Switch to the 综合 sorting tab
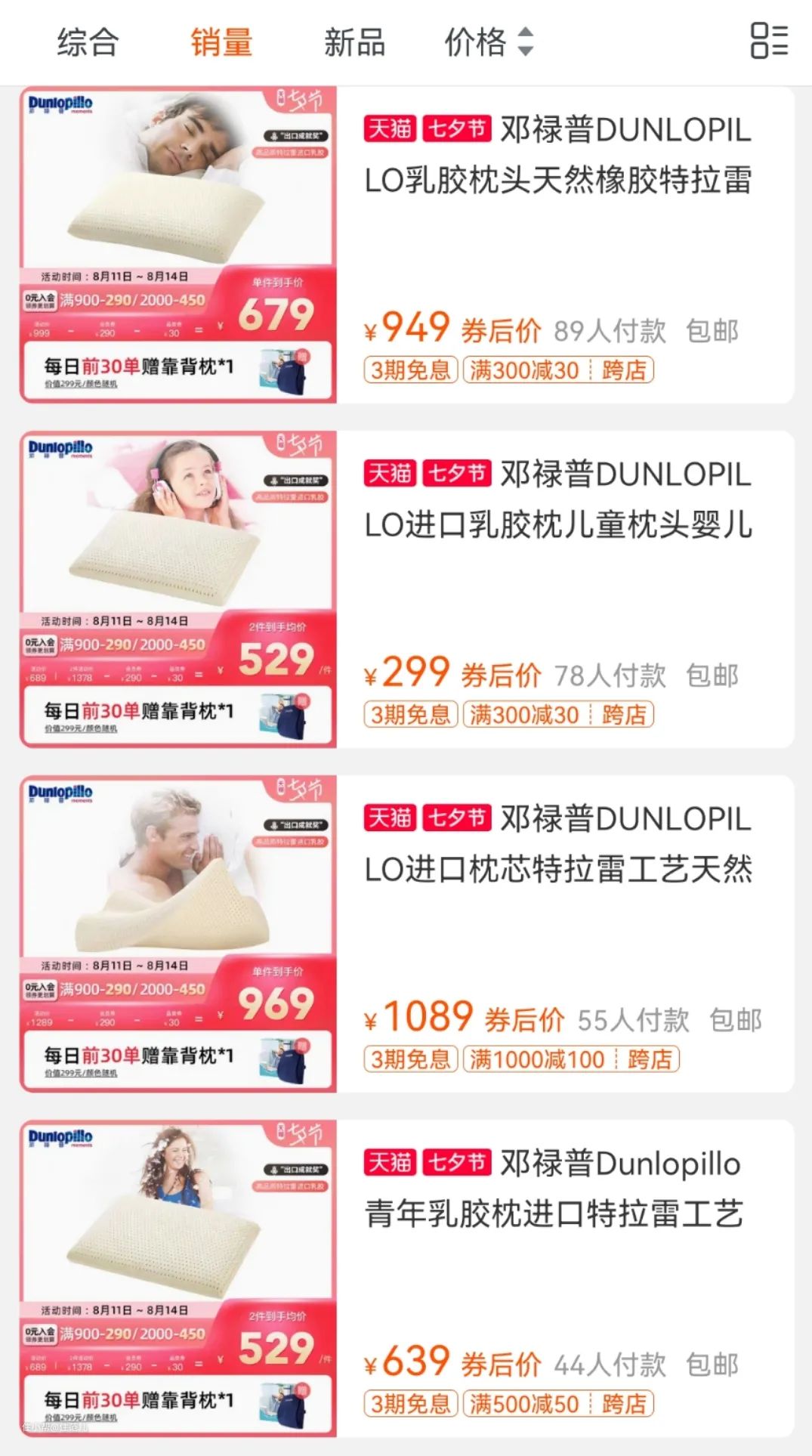This screenshot has height=1456, width=812. pyautogui.click(x=88, y=42)
